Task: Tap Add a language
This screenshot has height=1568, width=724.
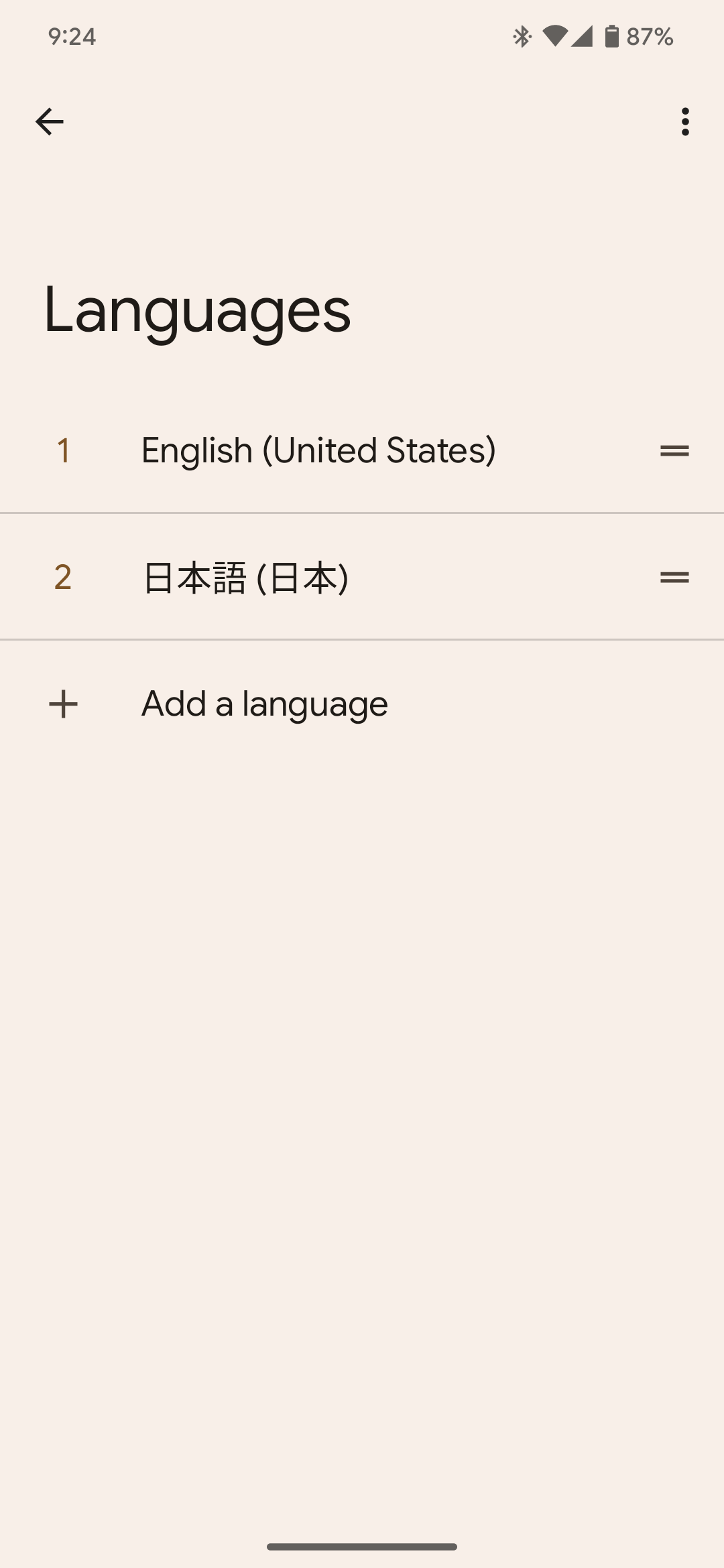Action: (x=264, y=704)
